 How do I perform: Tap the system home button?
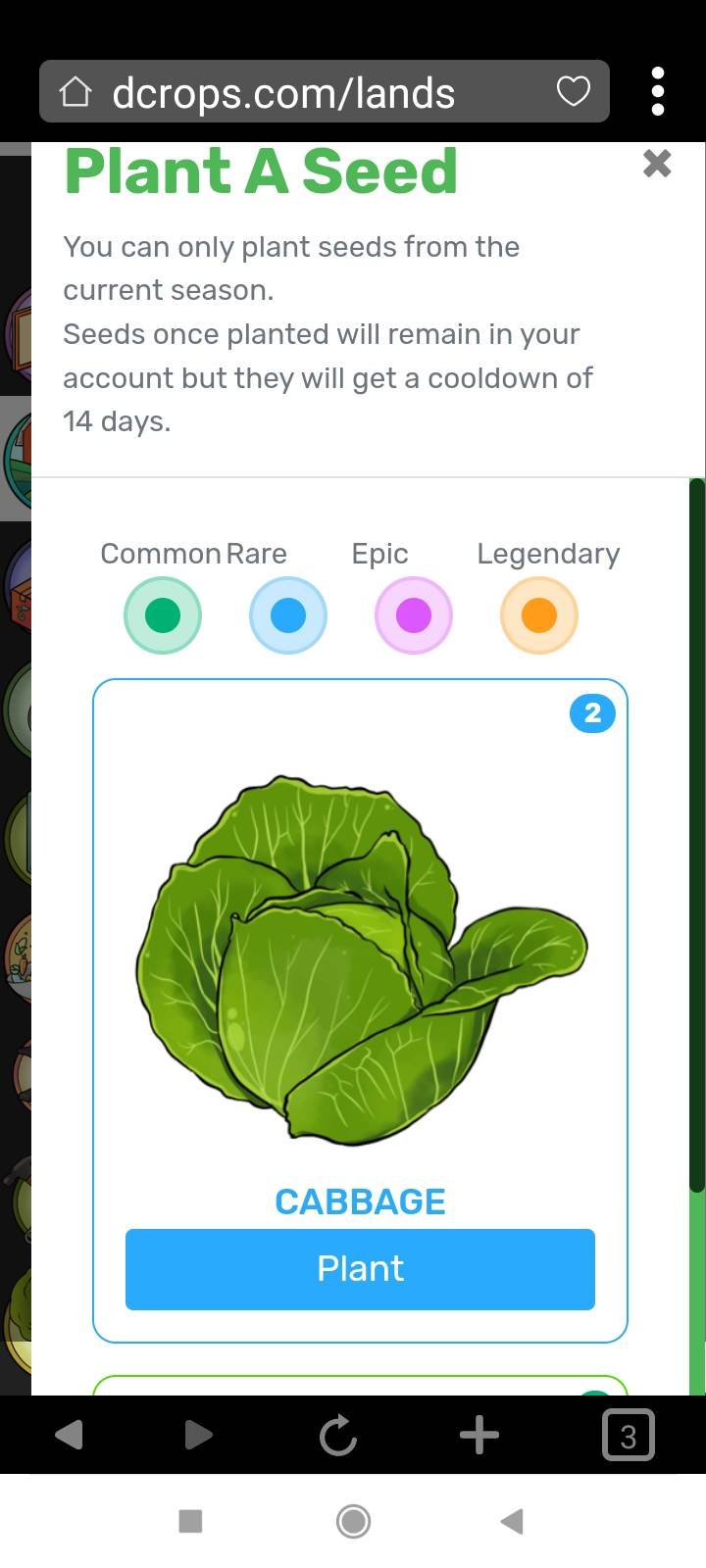(353, 1521)
